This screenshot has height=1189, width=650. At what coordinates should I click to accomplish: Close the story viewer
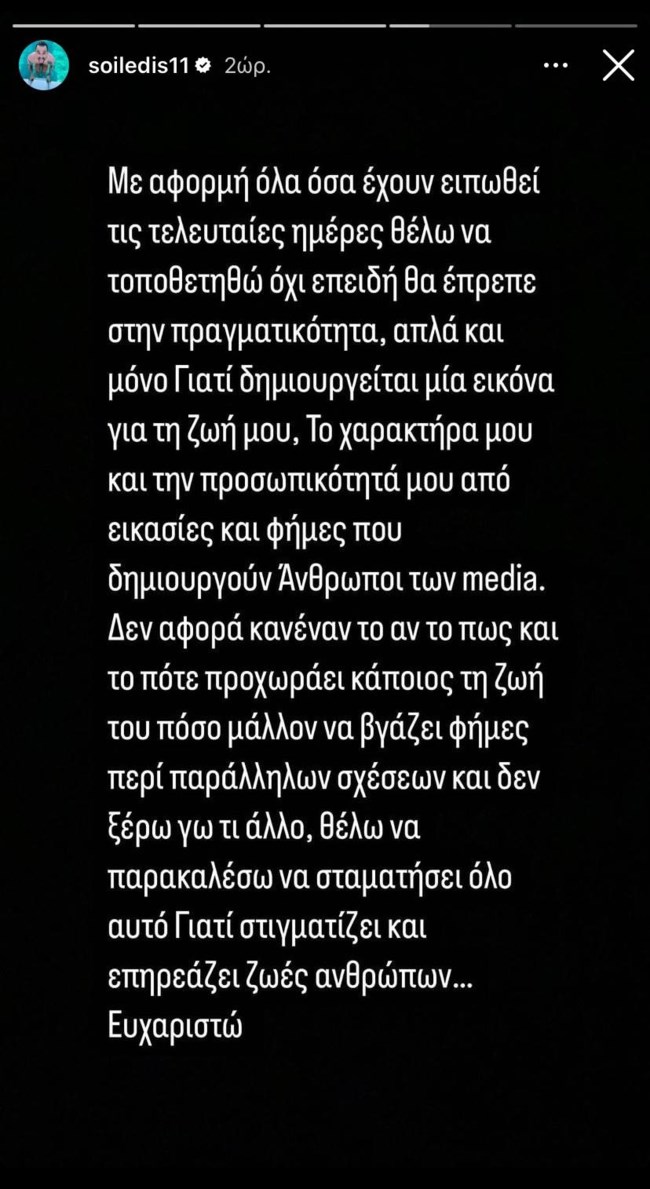click(x=618, y=66)
